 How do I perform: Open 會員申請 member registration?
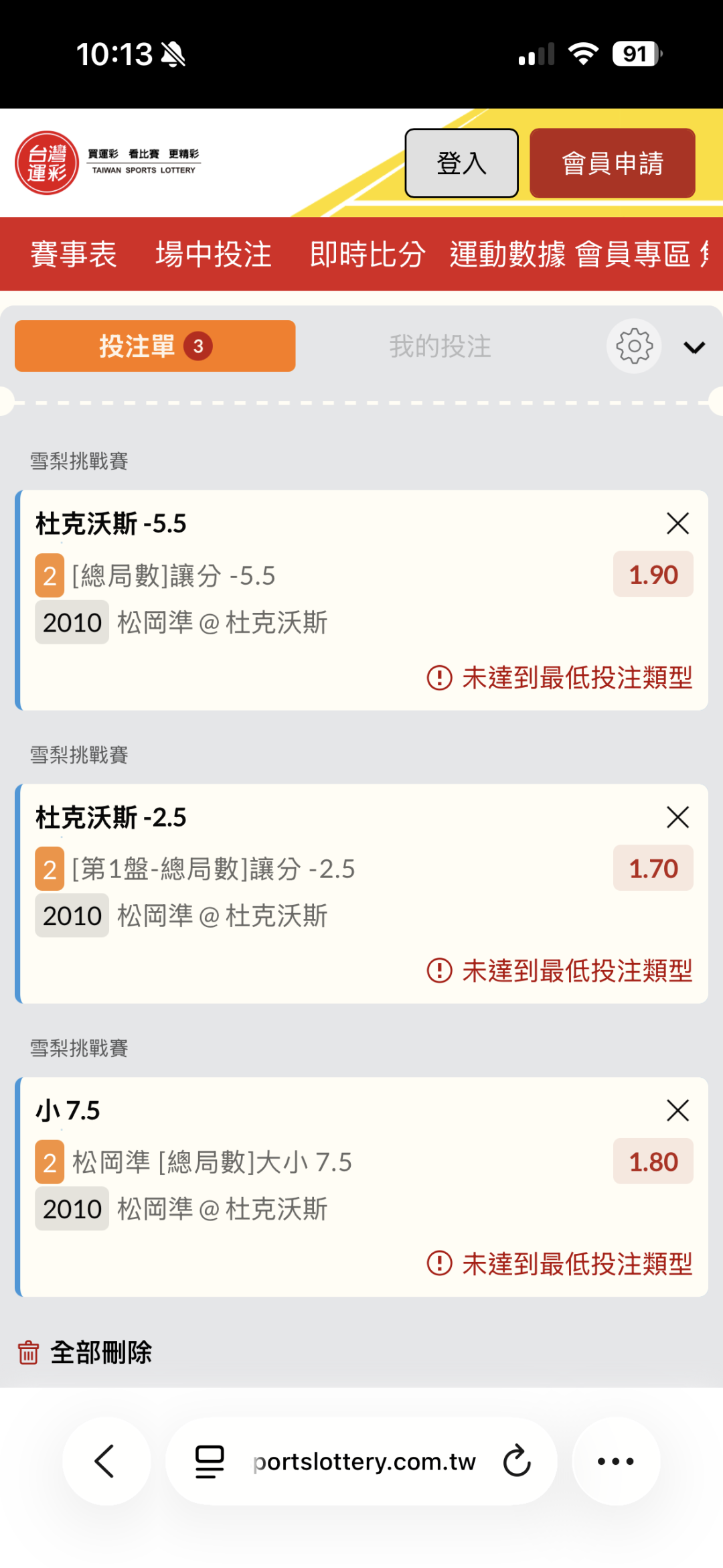point(612,163)
